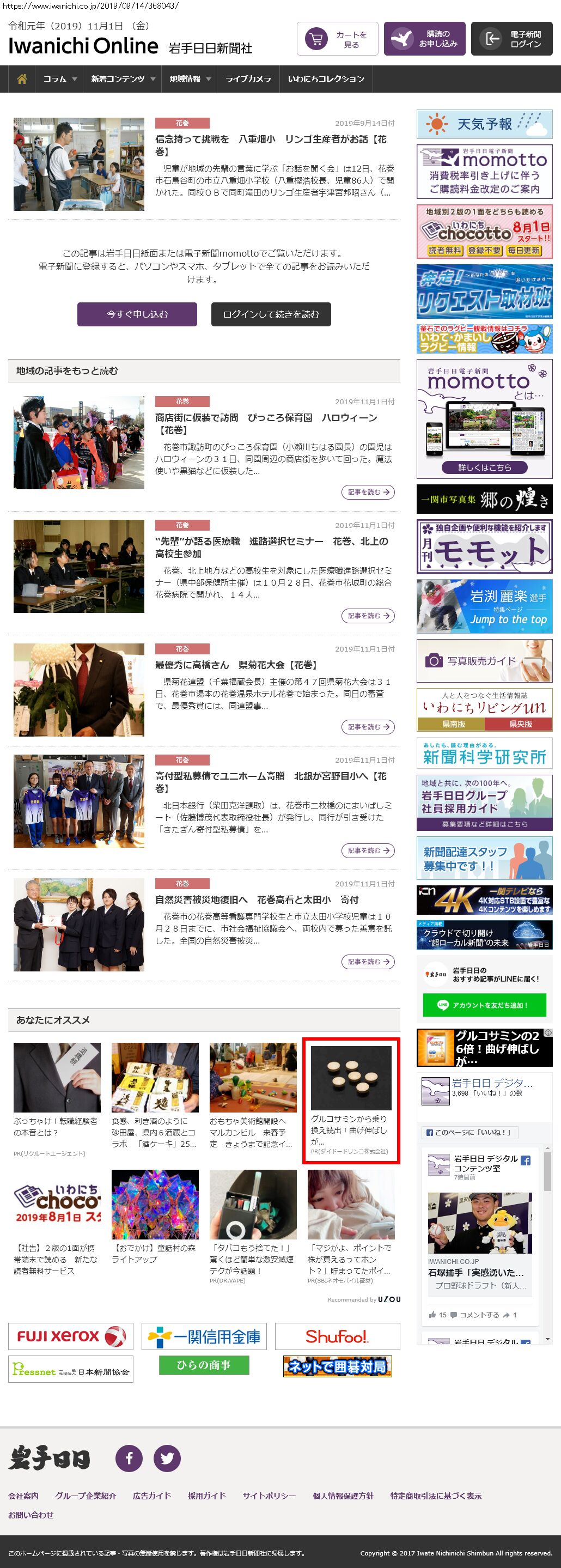Tap 今すぐ申し込む to subscribe
Image resolution: width=561 pixels, height=1568 pixels.
tap(137, 314)
